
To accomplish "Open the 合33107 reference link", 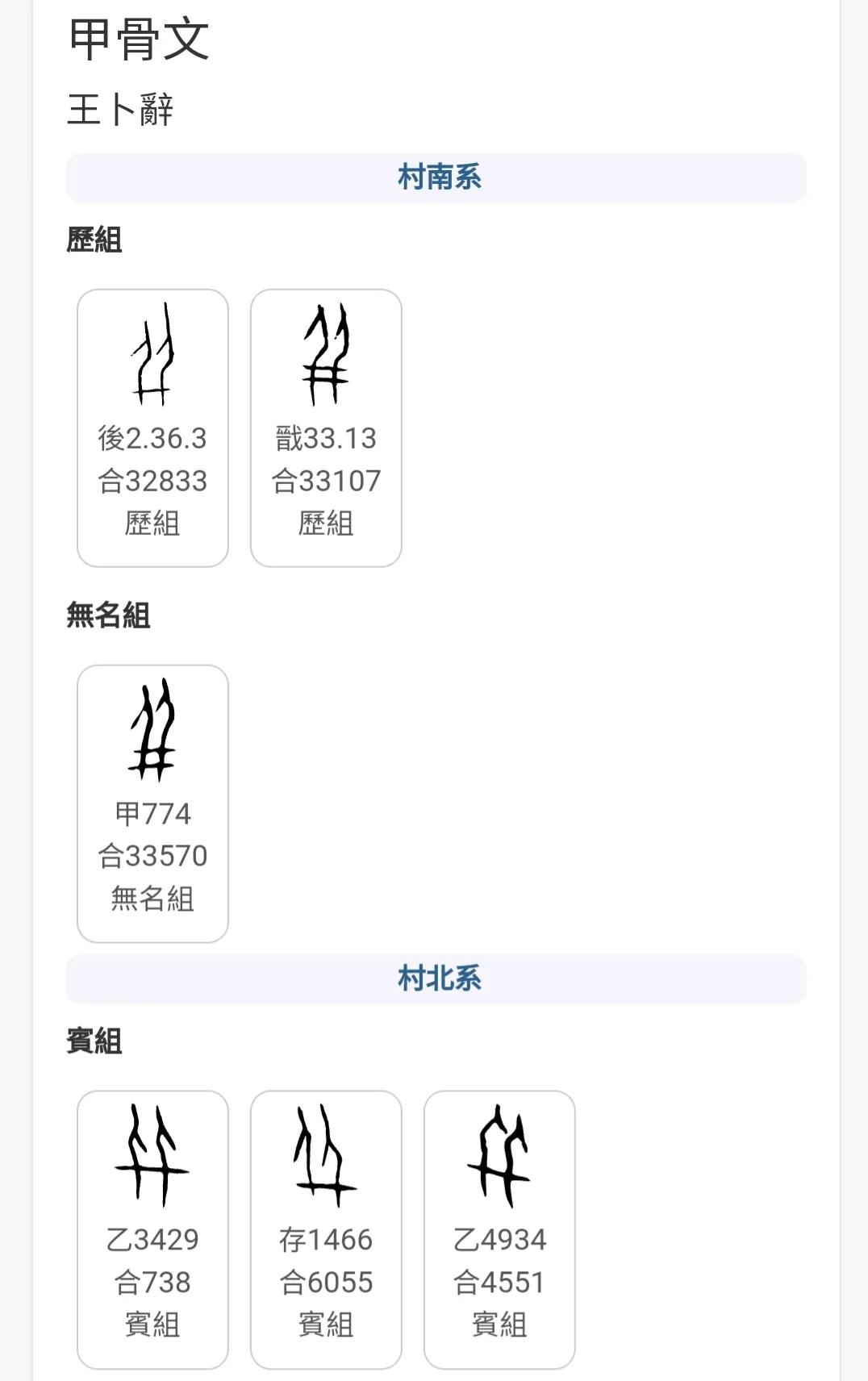I will [x=325, y=480].
